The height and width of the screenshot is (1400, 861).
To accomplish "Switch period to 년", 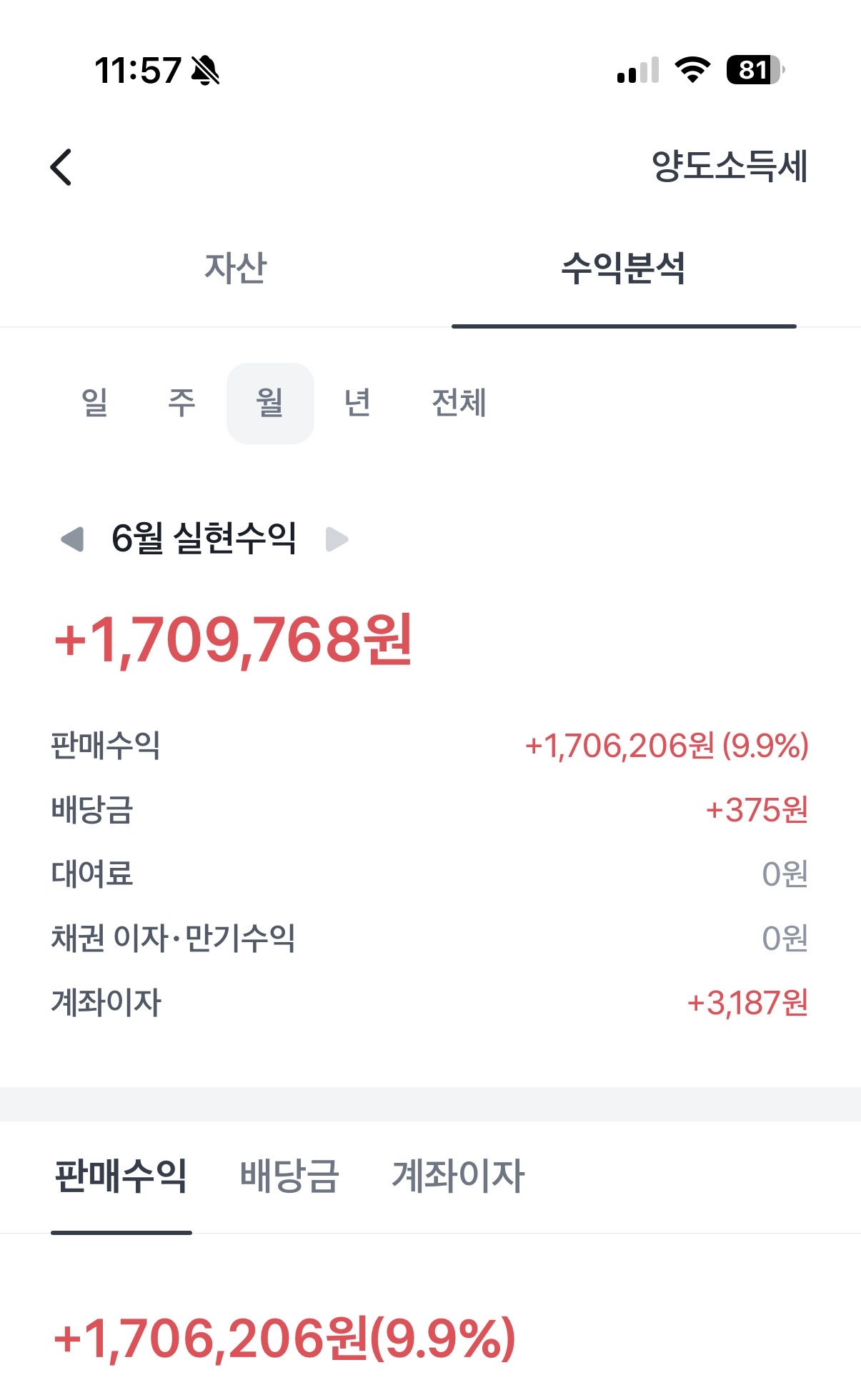I will tap(357, 403).
